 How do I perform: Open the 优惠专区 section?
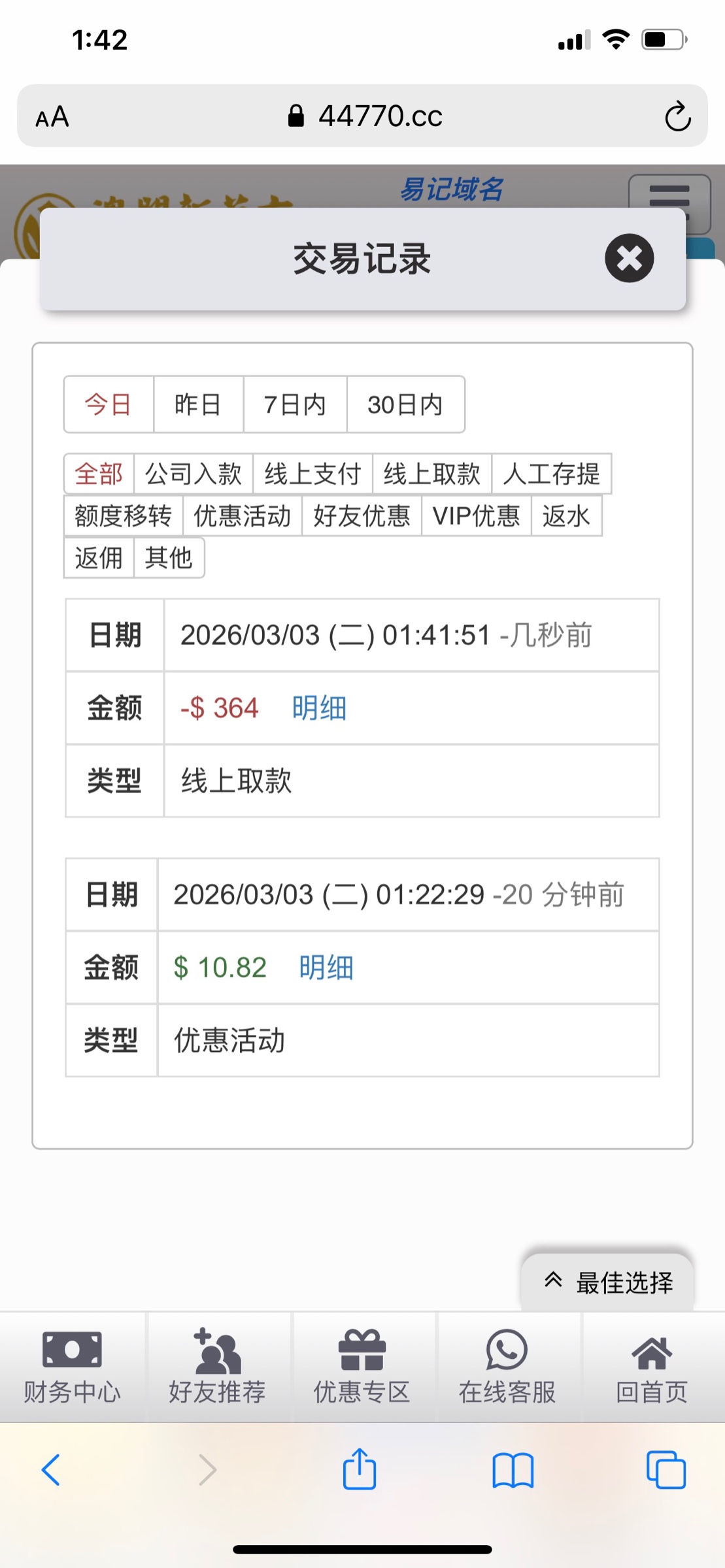pyautogui.click(x=362, y=1367)
